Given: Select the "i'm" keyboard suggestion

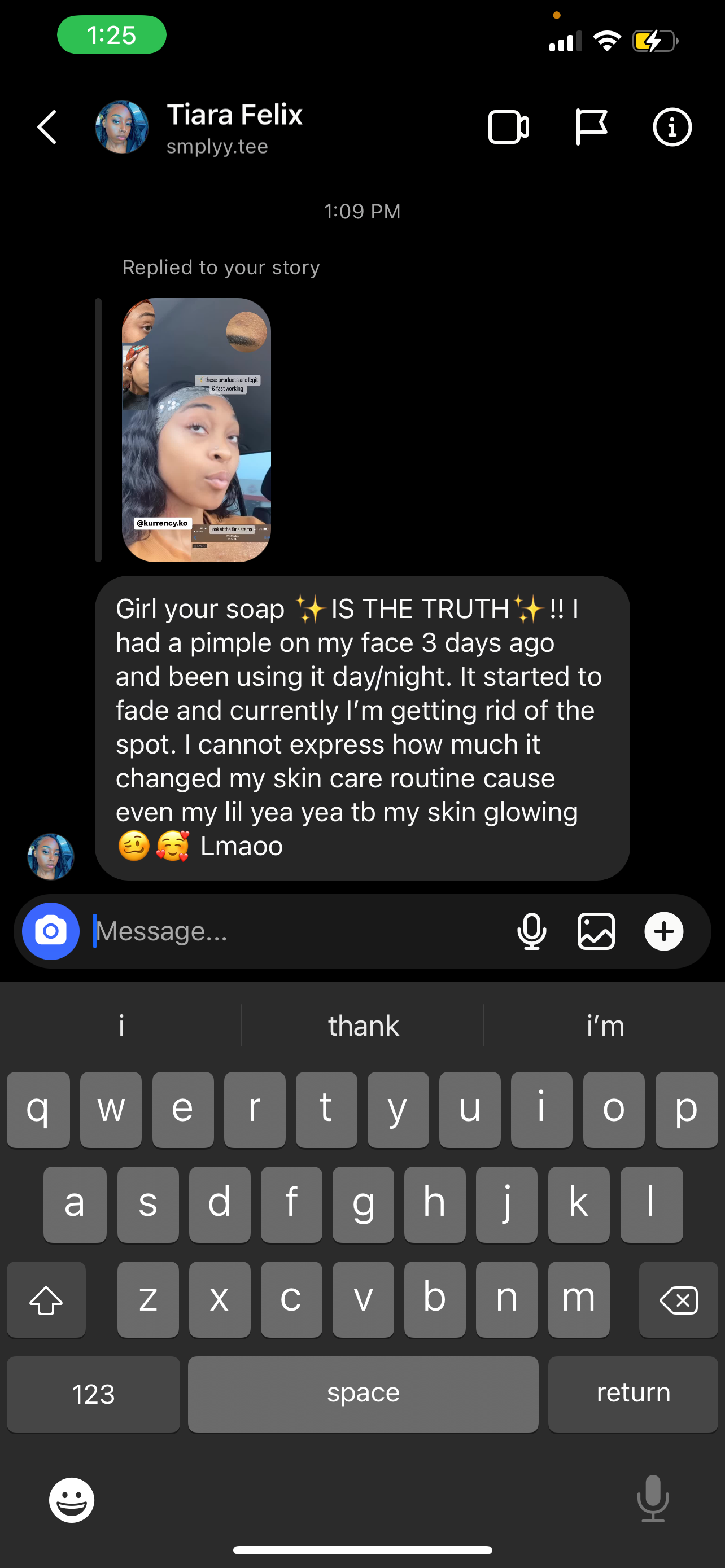Looking at the screenshot, I should (605, 1026).
